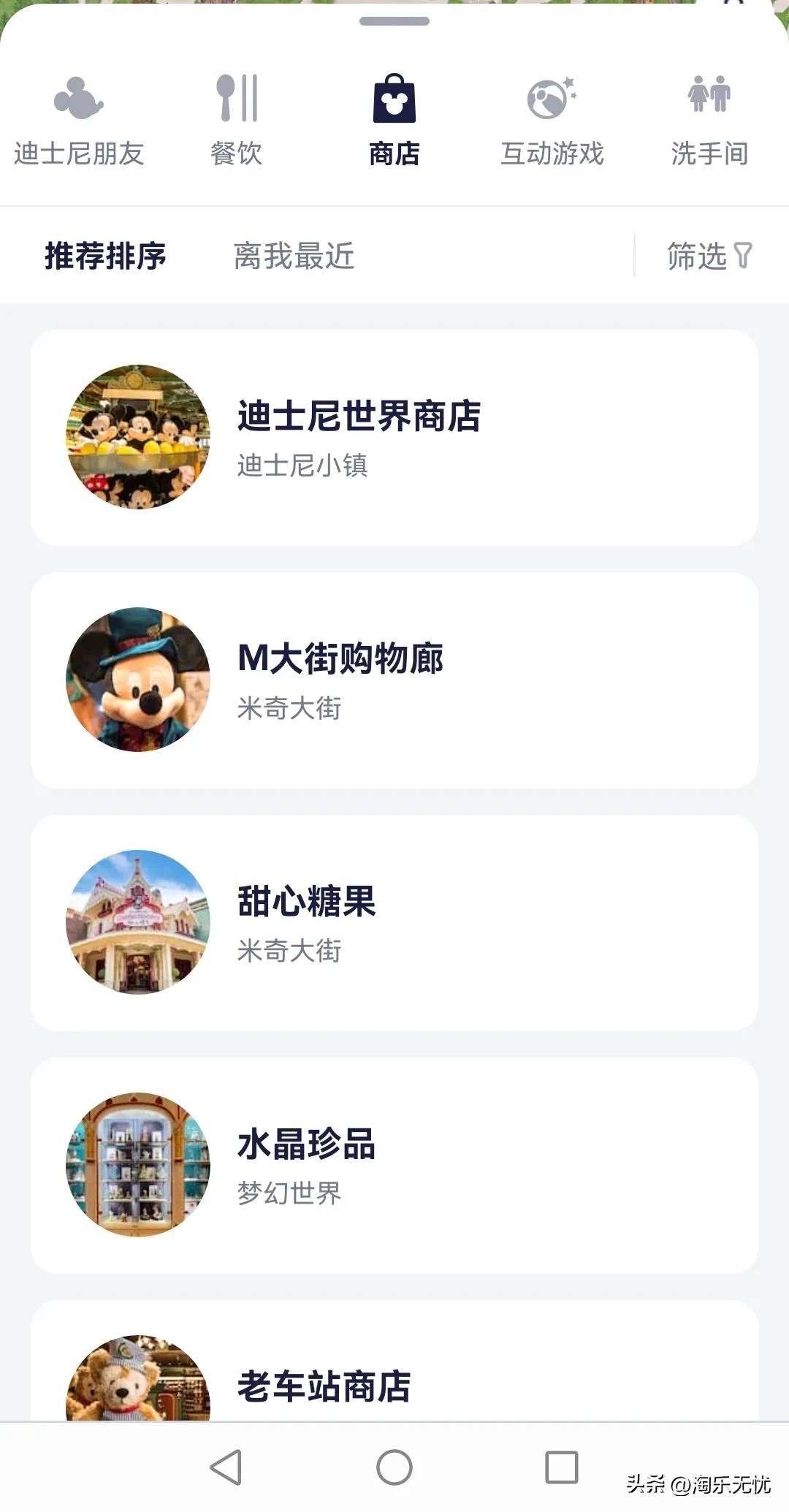
Task: Open the 餐饮 dining tab
Action: [x=236, y=121]
